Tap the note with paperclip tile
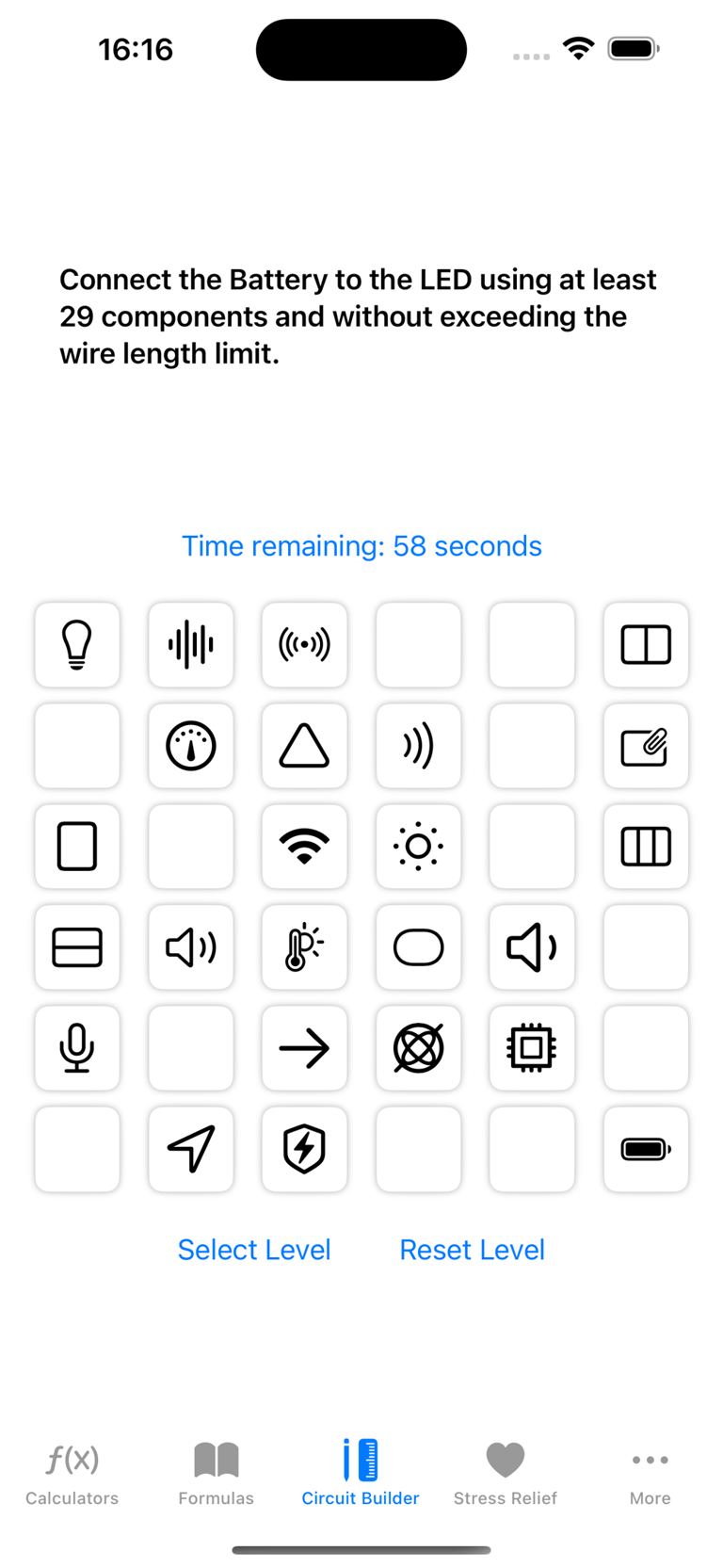The height and width of the screenshot is (1568, 723). pyautogui.click(x=646, y=746)
